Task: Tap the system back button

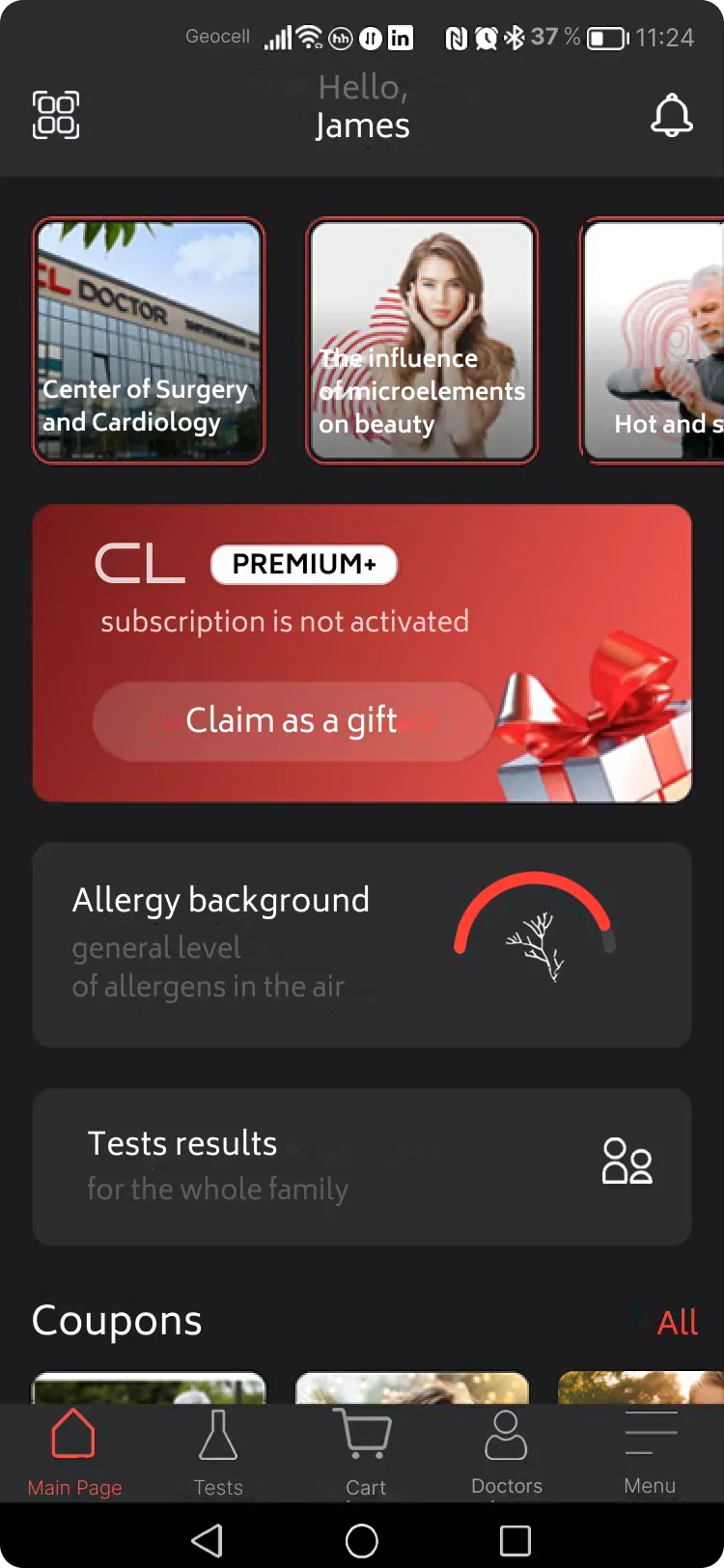Action: click(x=207, y=1540)
